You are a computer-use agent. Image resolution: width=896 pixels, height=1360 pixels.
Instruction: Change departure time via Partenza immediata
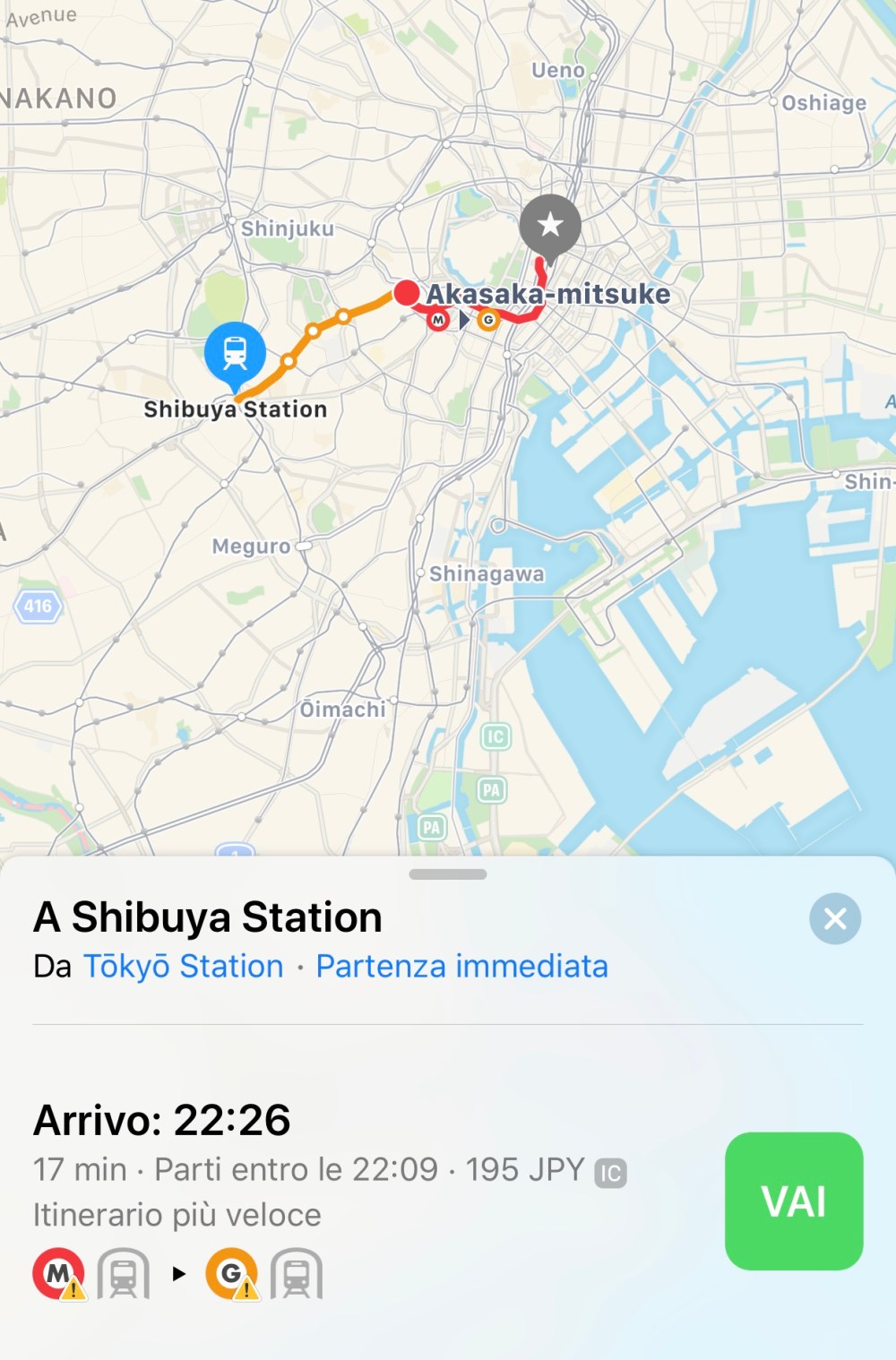461,966
